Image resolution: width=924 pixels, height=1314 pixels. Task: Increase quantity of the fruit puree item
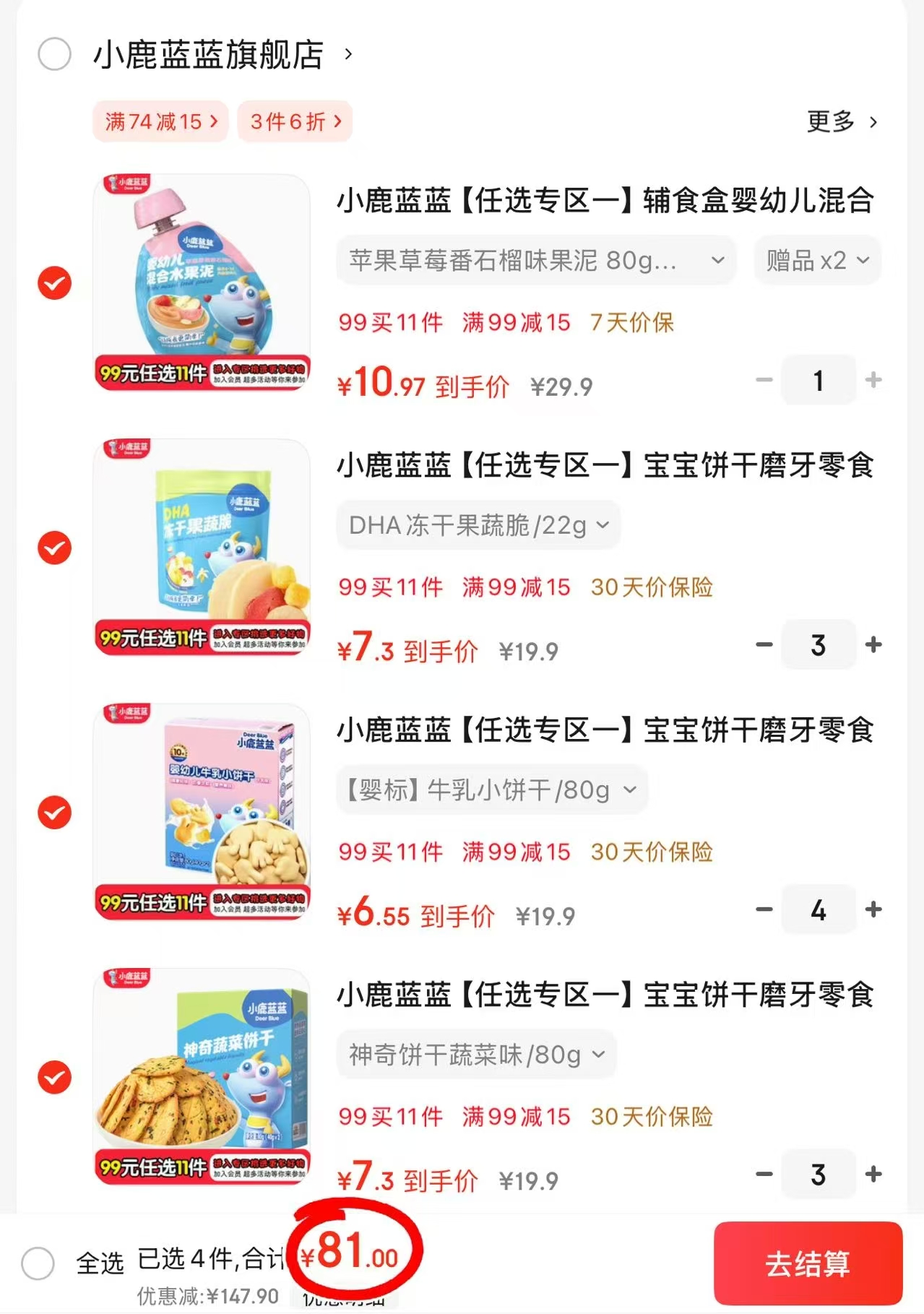pos(874,381)
